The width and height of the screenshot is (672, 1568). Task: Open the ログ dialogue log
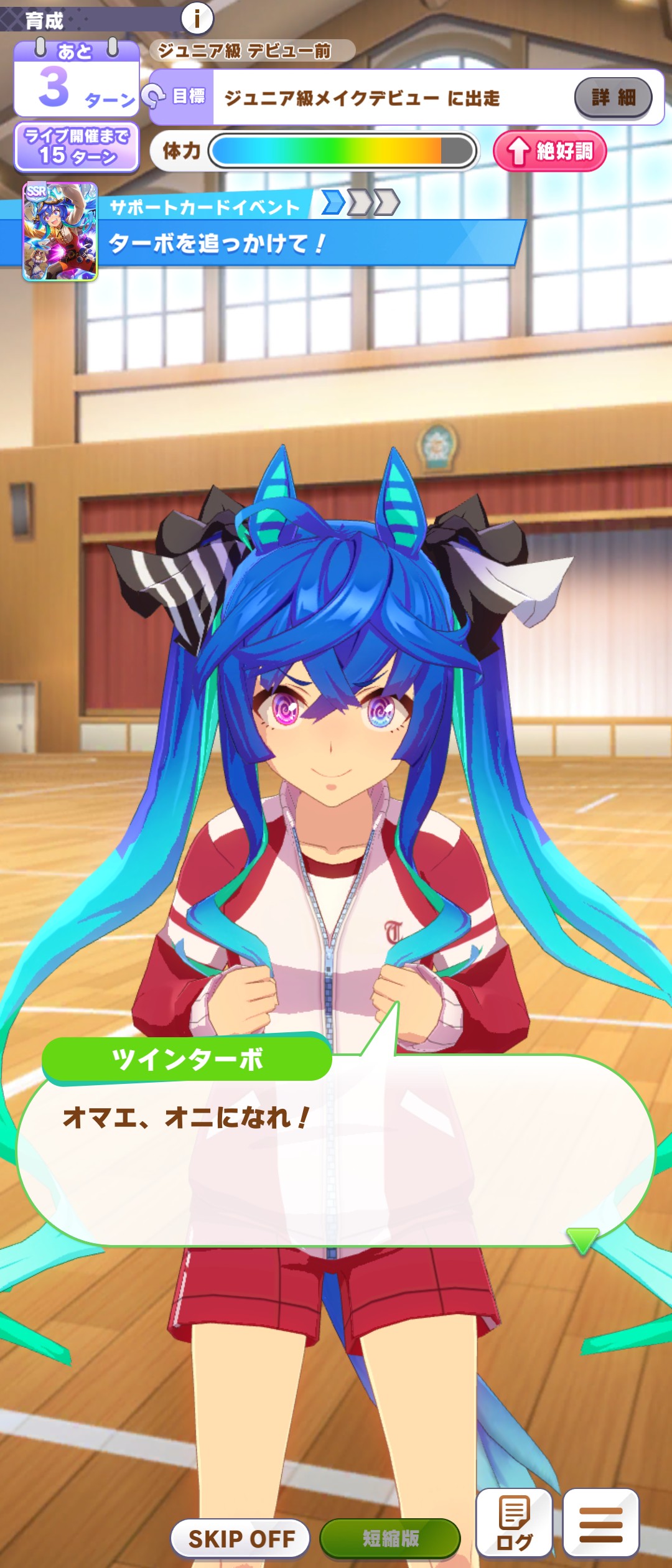click(514, 1523)
